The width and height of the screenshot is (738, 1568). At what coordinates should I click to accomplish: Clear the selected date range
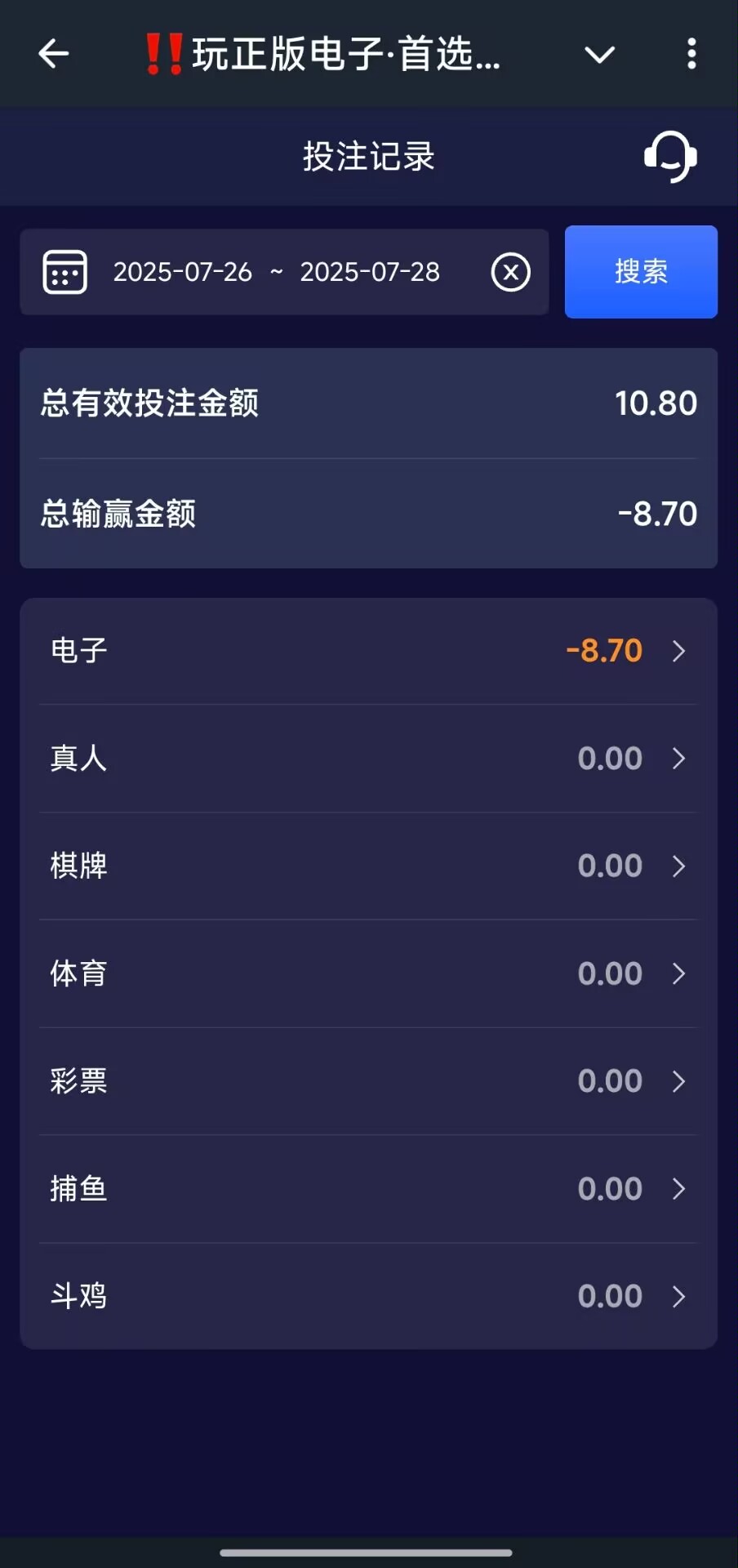coord(511,272)
